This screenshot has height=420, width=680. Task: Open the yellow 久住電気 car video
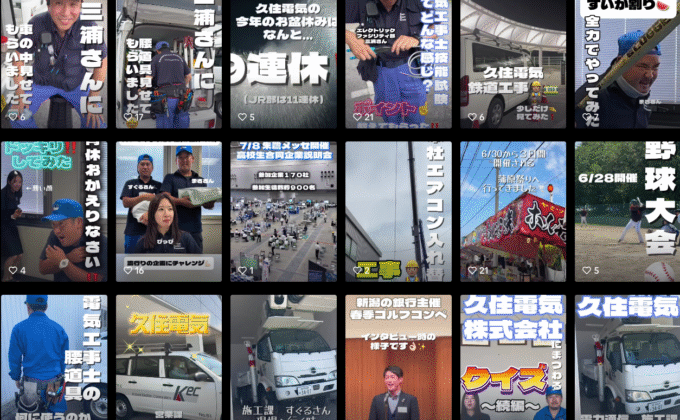pos(168,357)
